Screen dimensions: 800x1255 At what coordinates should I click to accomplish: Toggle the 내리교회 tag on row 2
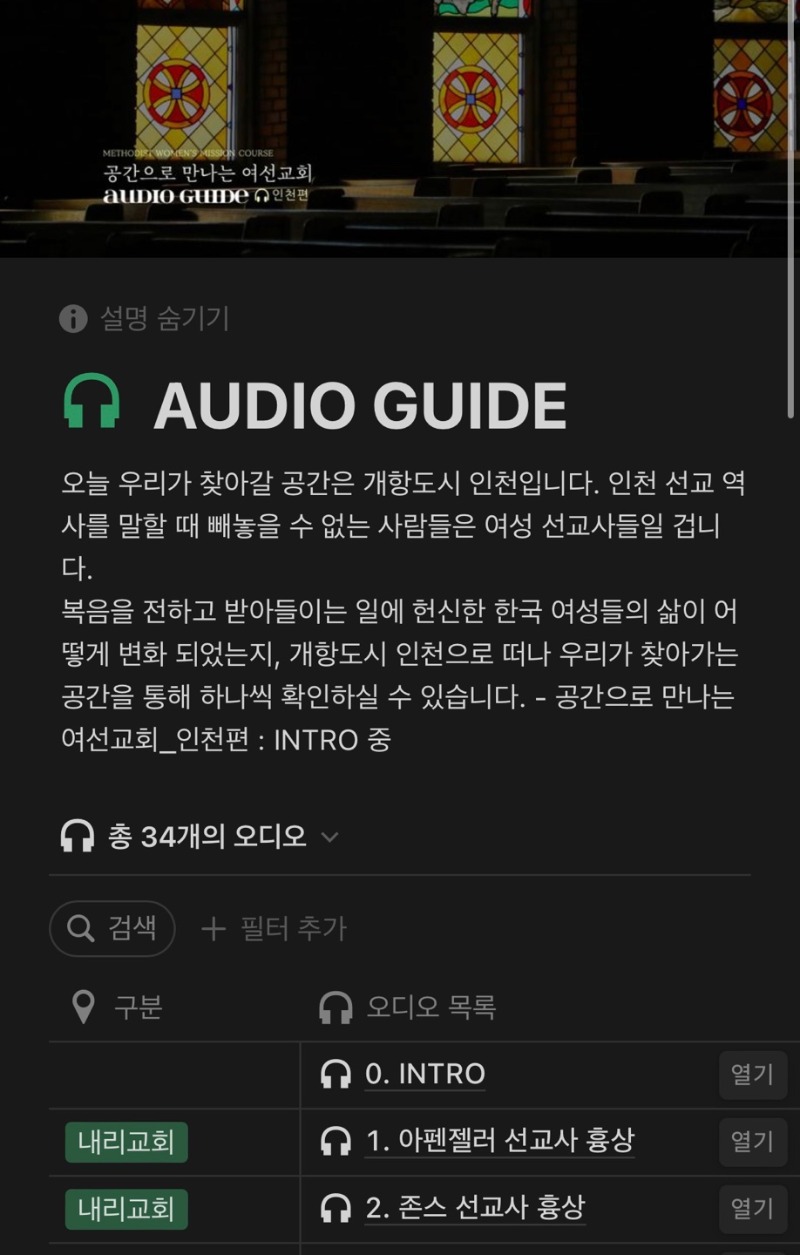pyautogui.click(x=125, y=1209)
